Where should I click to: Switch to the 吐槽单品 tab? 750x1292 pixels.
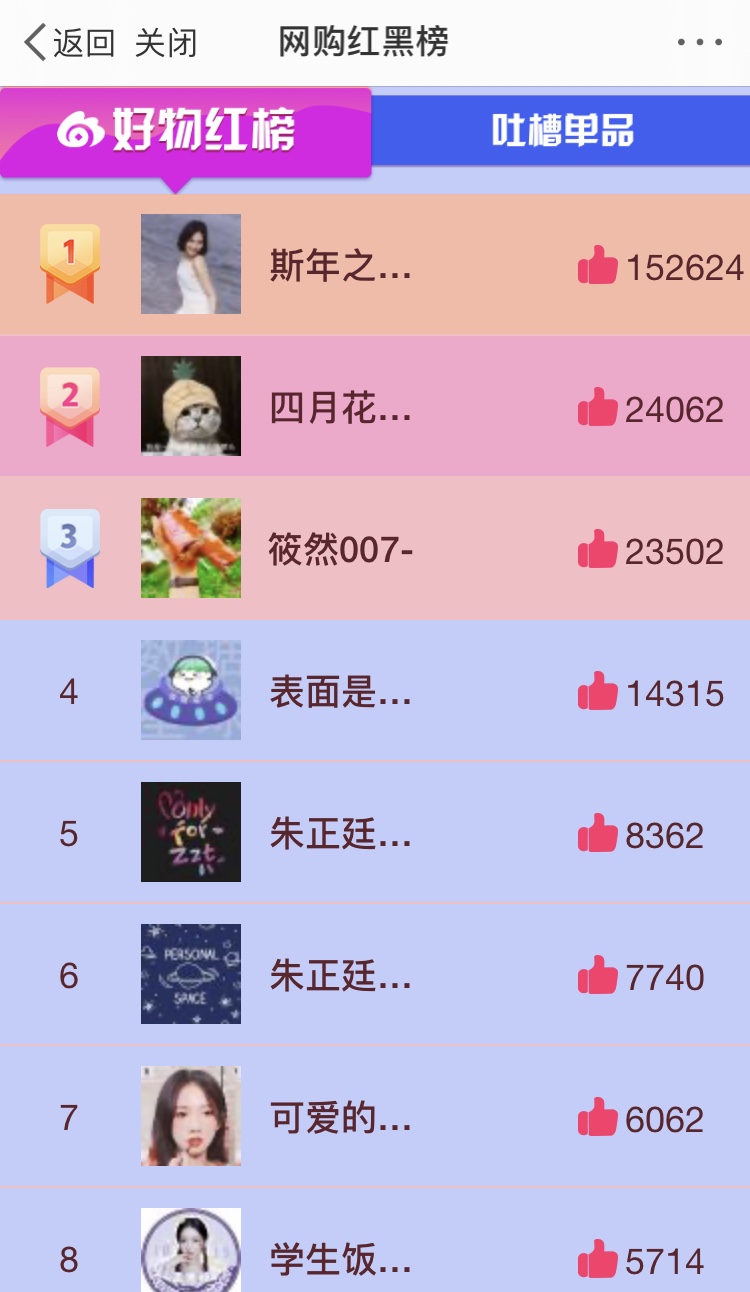(562, 131)
